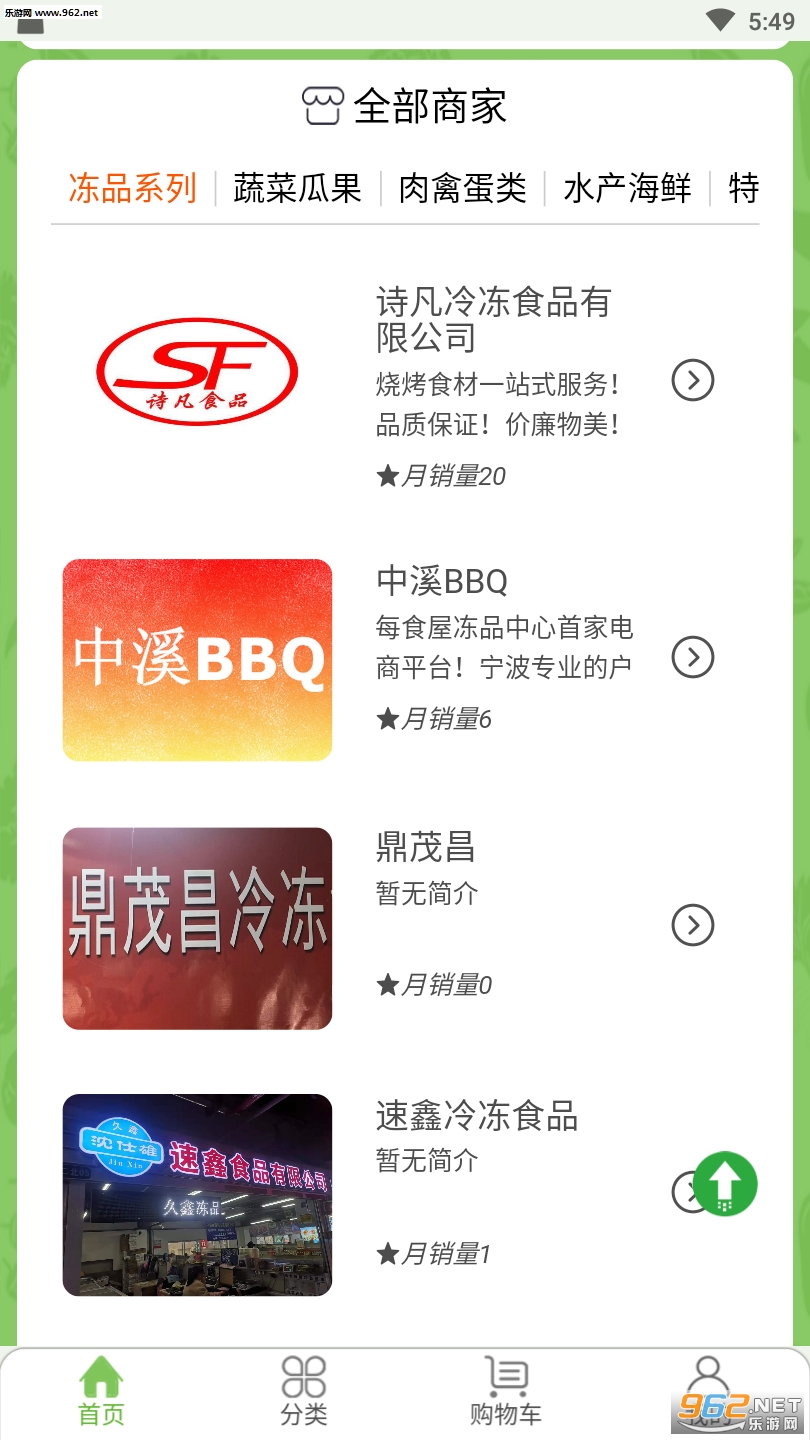The height and width of the screenshot is (1440, 810).
Task: Open the 速鑫冷冻食品 store photo
Action: point(197,1195)
